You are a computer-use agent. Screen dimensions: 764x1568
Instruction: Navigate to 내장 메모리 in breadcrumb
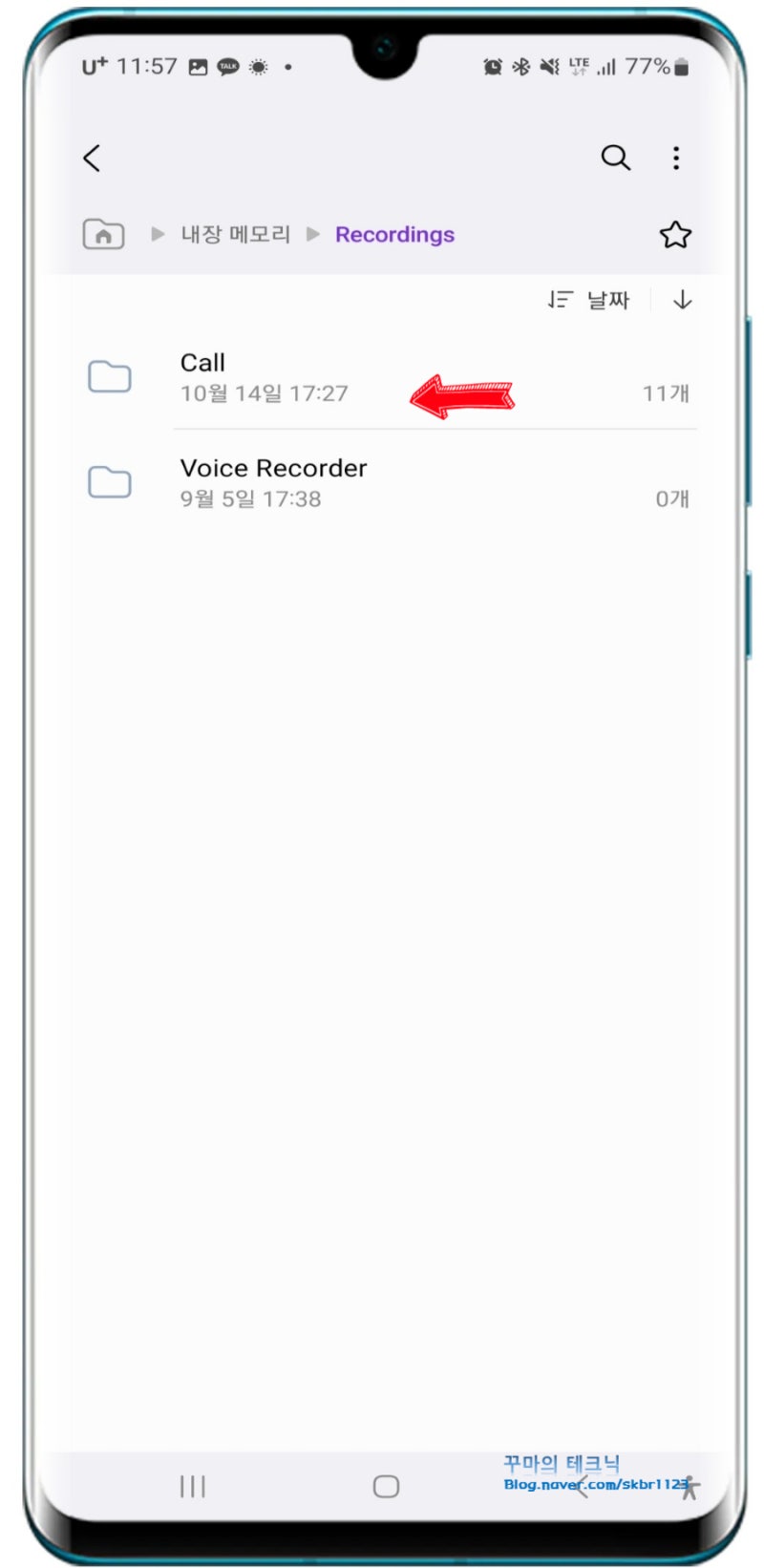coord(235,234)
